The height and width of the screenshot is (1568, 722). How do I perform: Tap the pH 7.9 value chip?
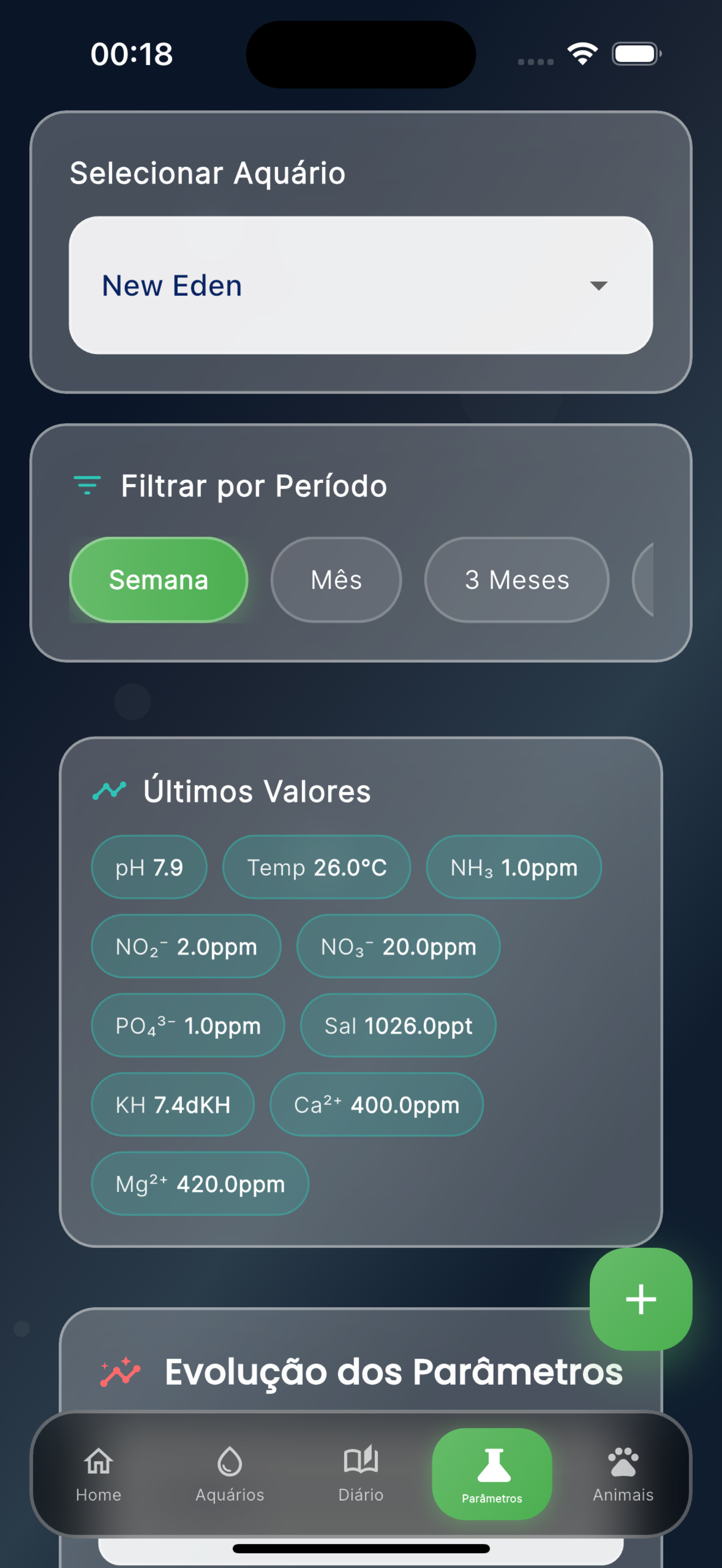click(149, 867)
